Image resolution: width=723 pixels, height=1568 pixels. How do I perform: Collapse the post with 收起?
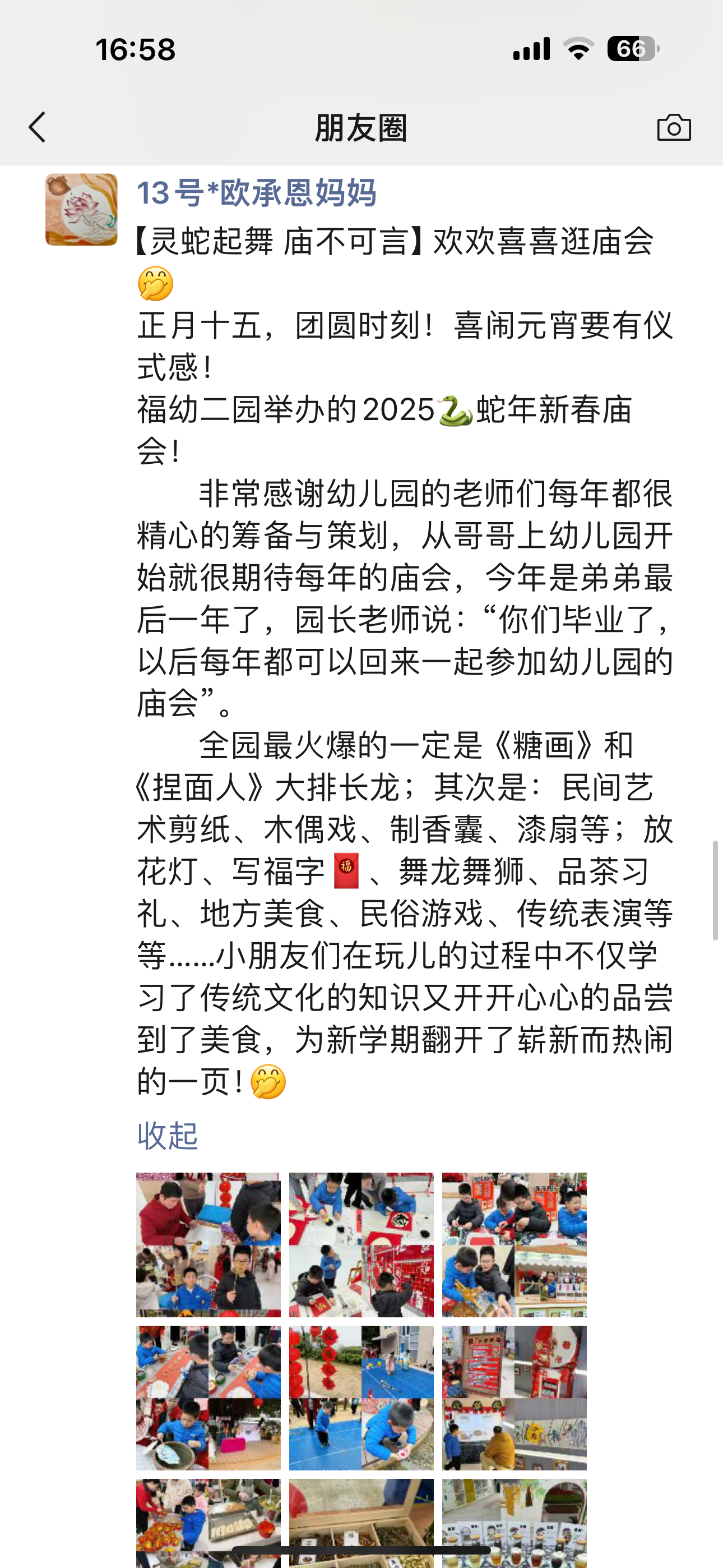point(168,1136)
